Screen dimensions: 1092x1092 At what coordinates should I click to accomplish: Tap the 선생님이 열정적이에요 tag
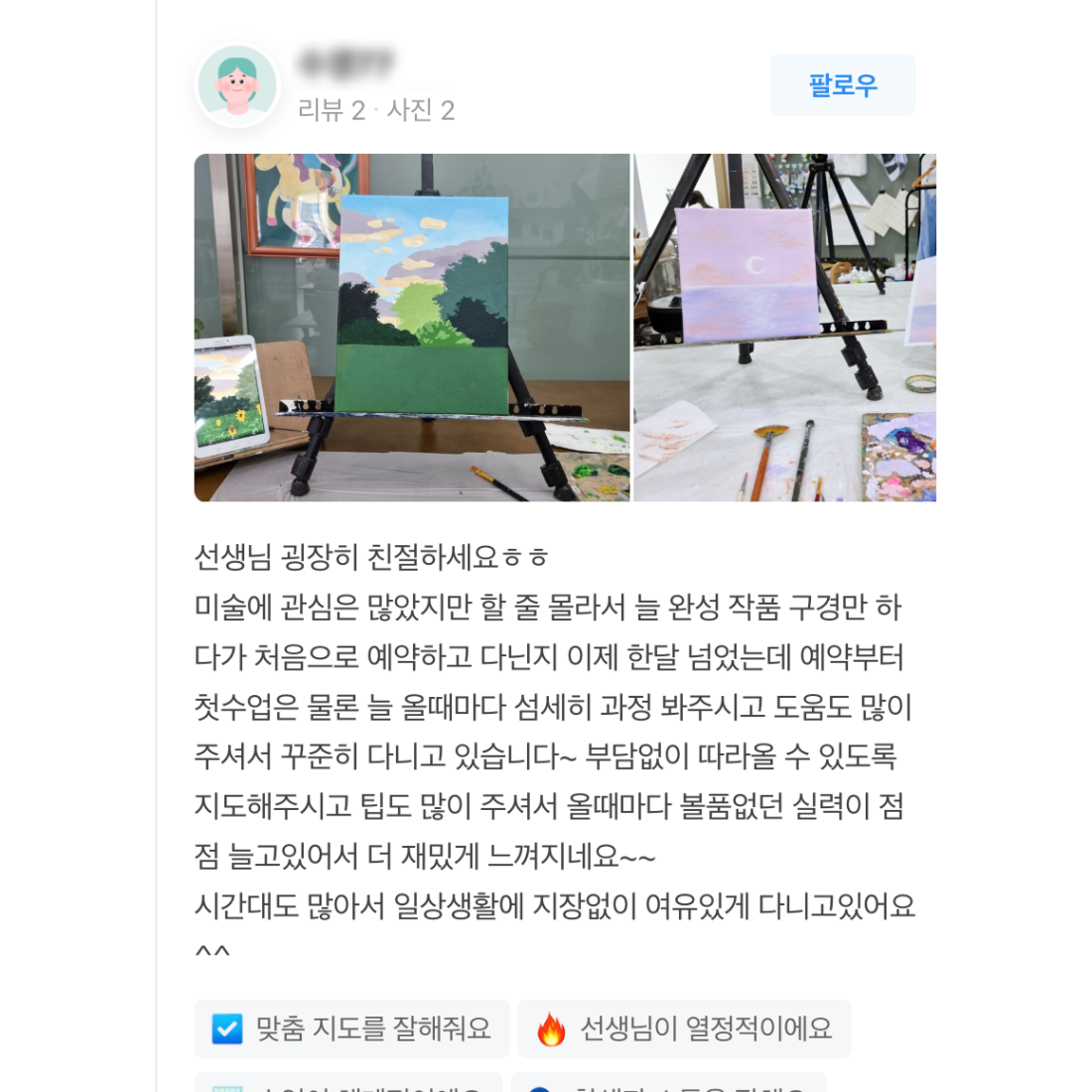(684, 1028)
